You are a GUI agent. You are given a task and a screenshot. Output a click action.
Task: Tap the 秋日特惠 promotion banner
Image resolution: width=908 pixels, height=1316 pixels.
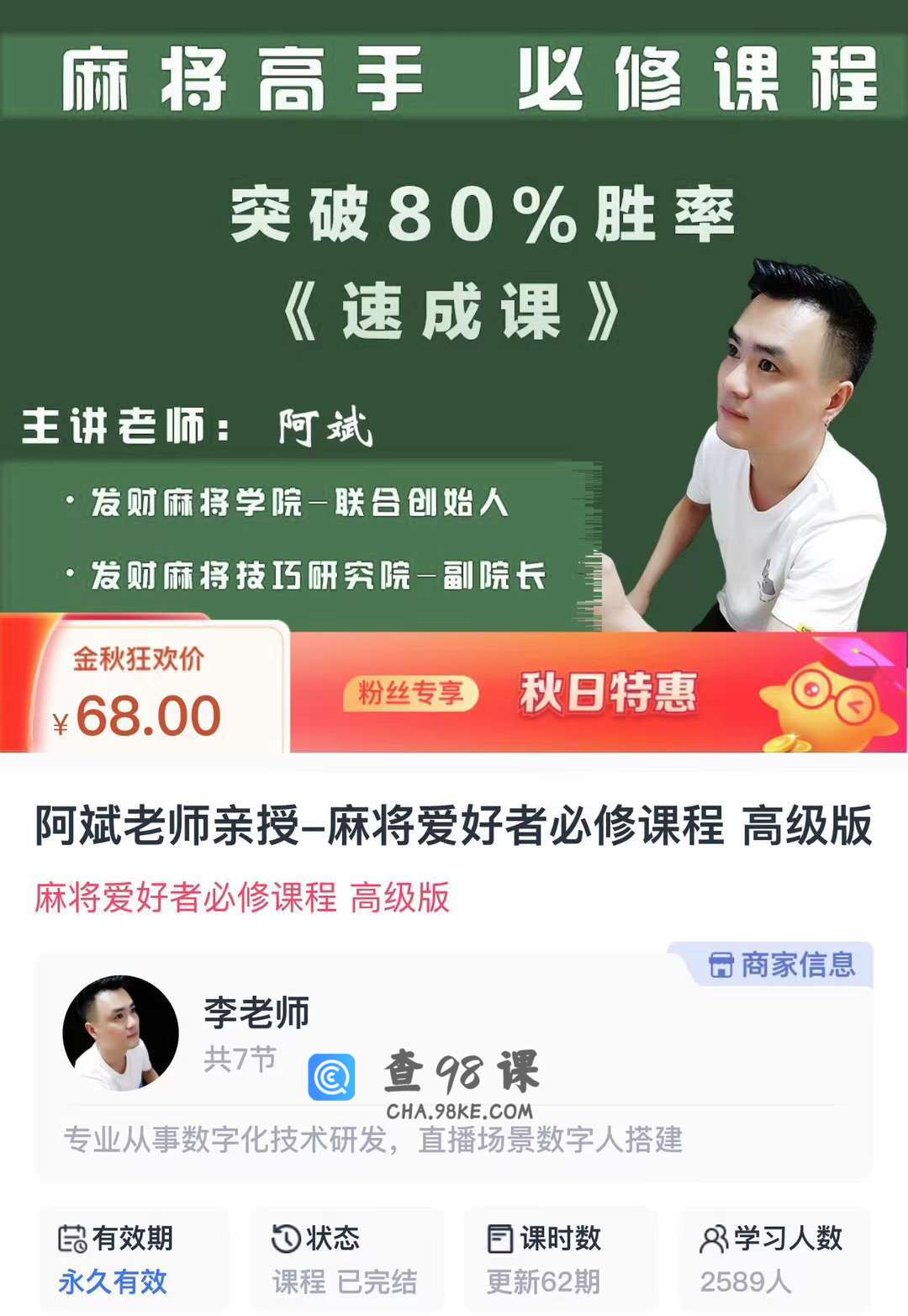(607, 693)
